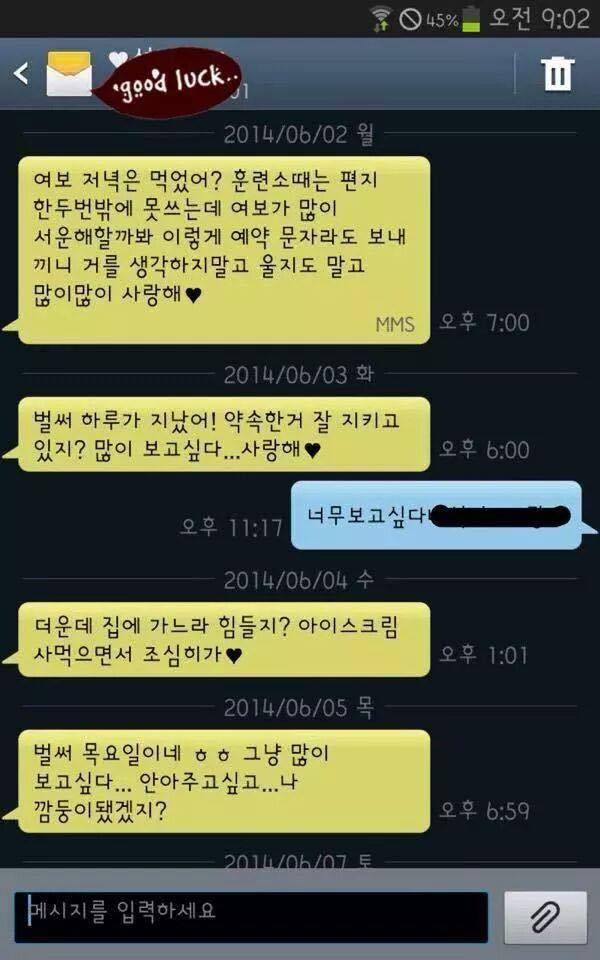The height and width of the screenshot is (960, 600).
Task: Attach a file with the paperclip button
Action: coord(544,916)
